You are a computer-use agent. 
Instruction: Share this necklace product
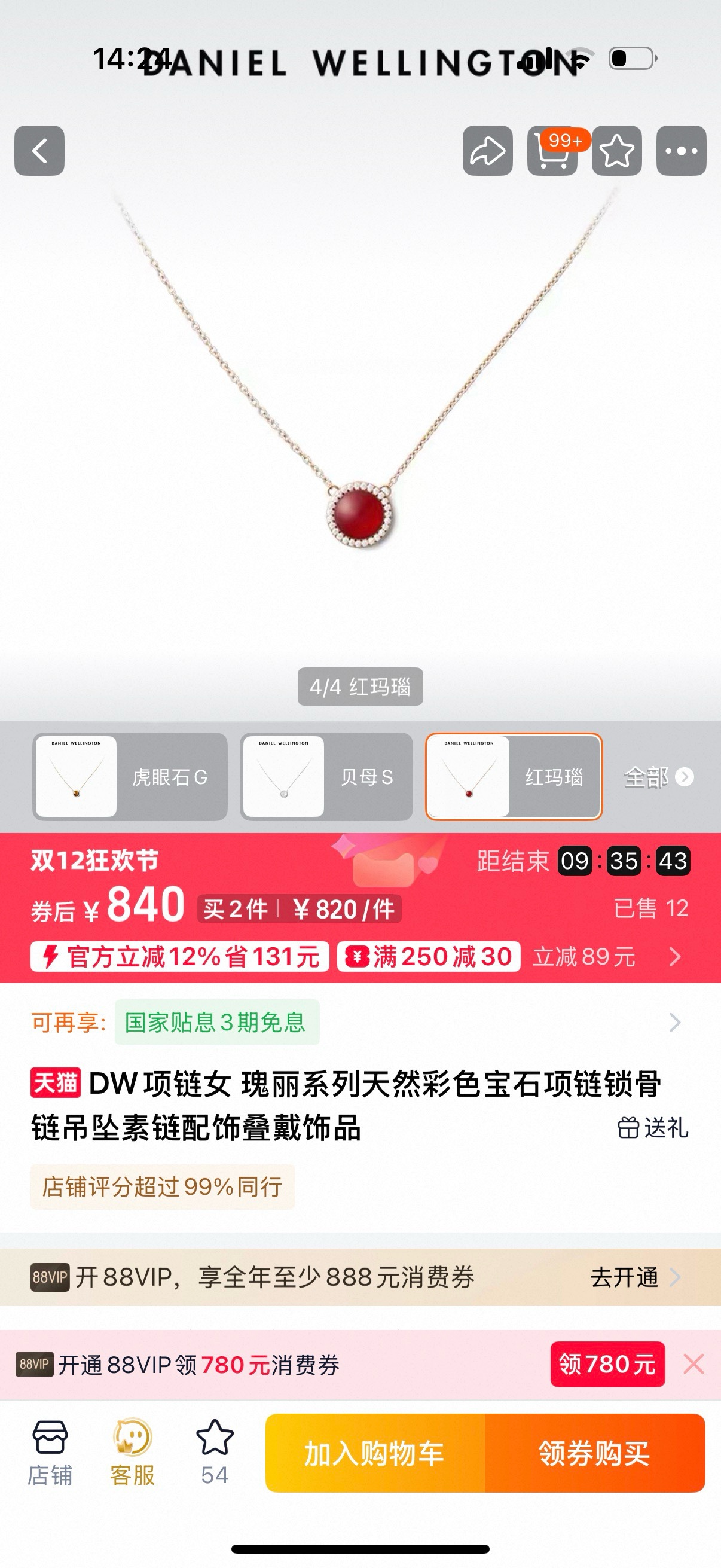pyautogui.click(x=487, y=151)
